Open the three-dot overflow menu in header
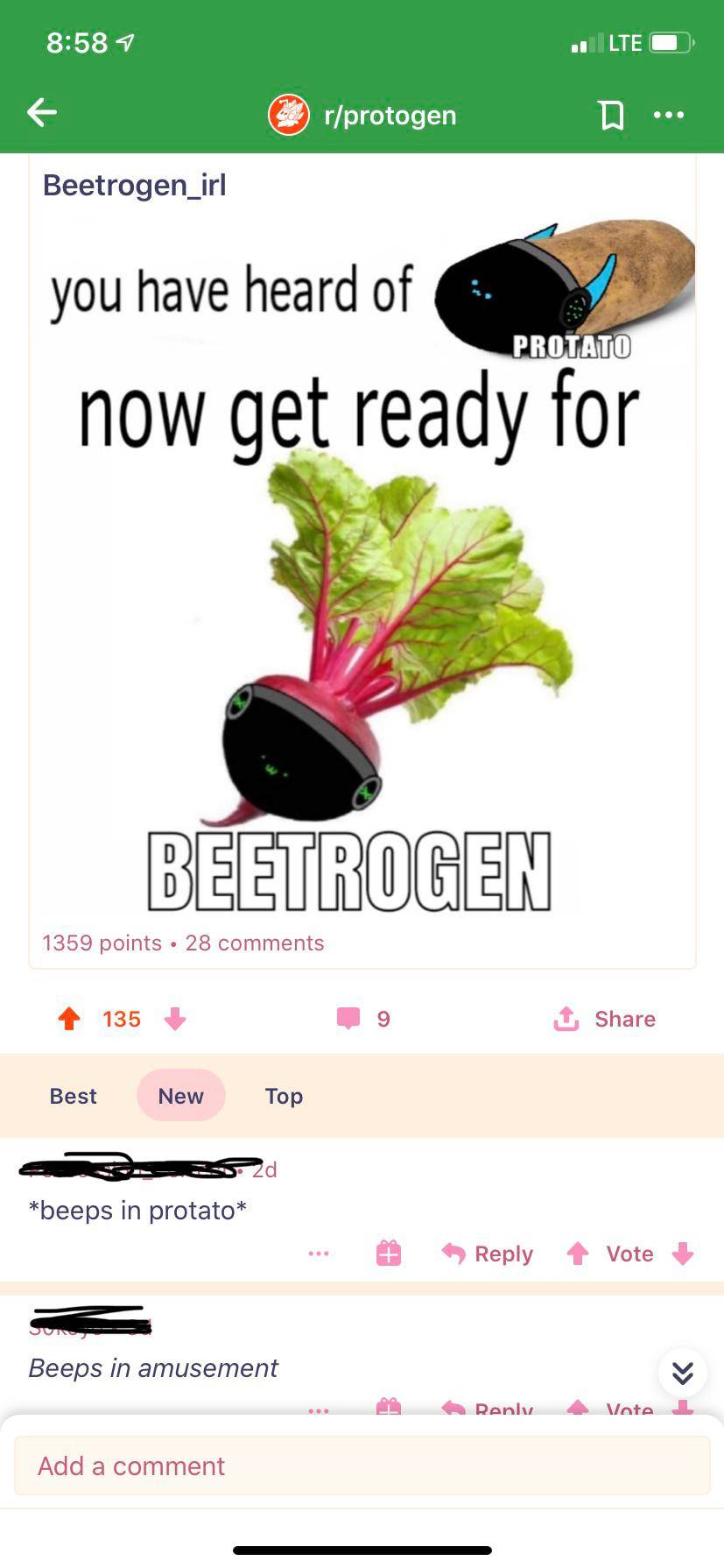The image size is (724, 1568). point(669,115)
